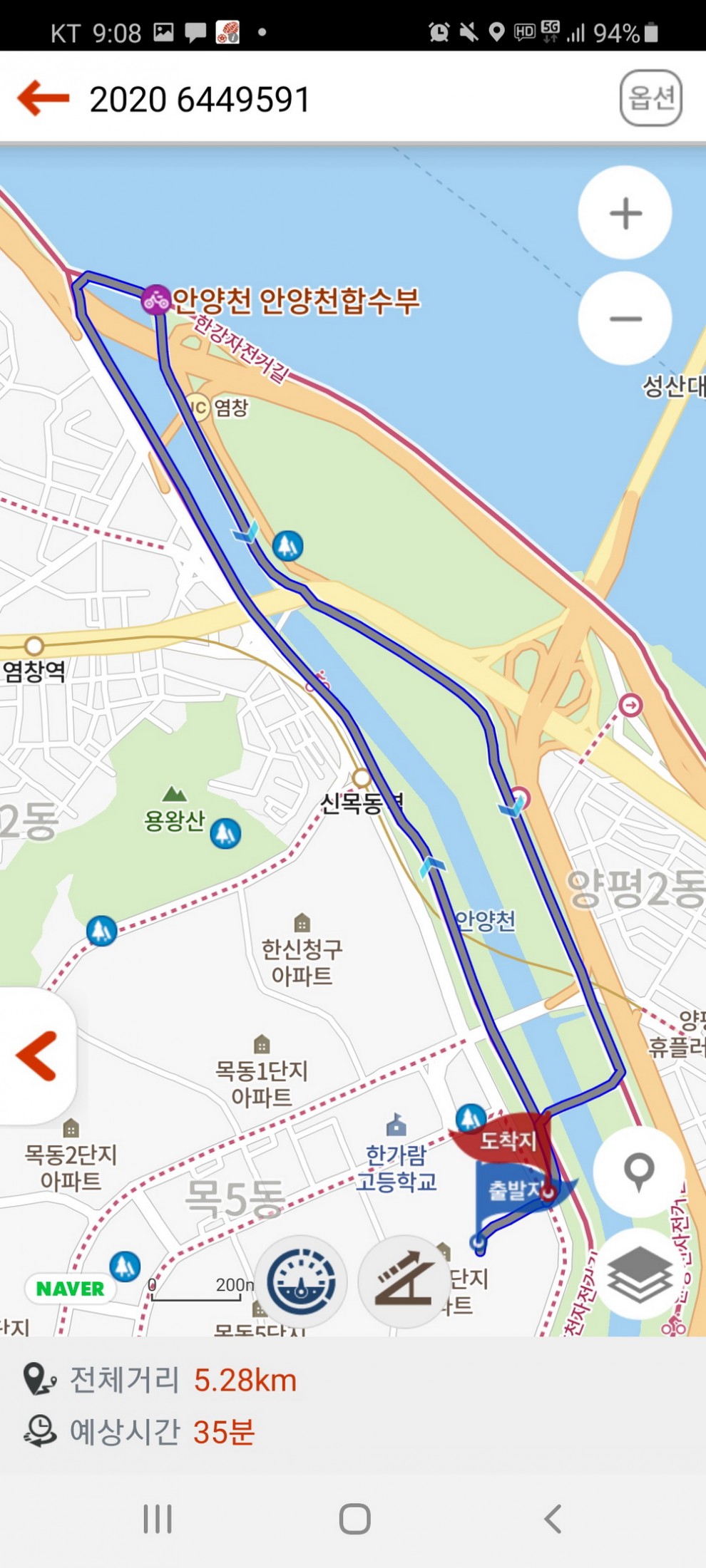Open recent apps from navigation bar
Image resolution: width=706 pixels, height=1568 pixels.
tap(158, 1519)
